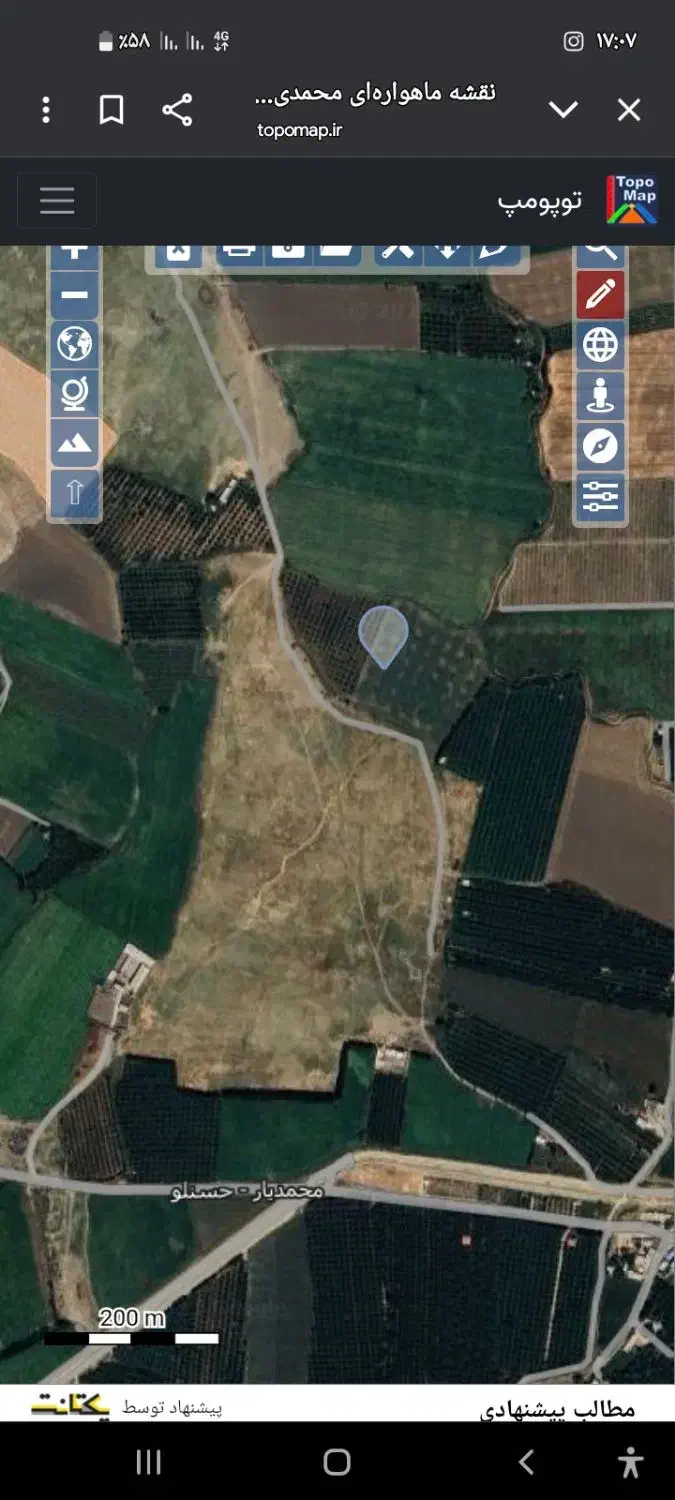Viewport: 675px width, 1500px height.
Task: Tap the wireframe globe button
Action: coord(600,345)
